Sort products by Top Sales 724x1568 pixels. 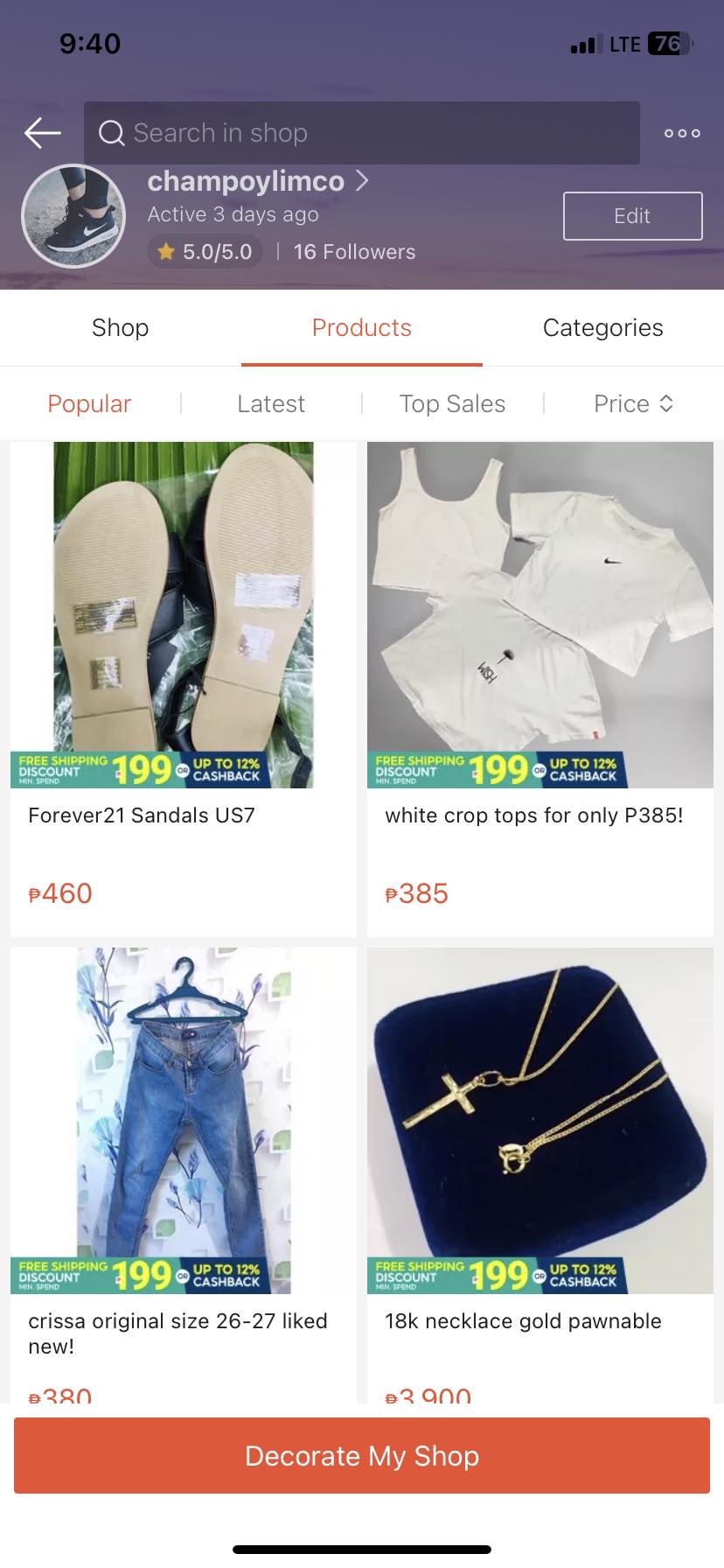tap(452, 403)
